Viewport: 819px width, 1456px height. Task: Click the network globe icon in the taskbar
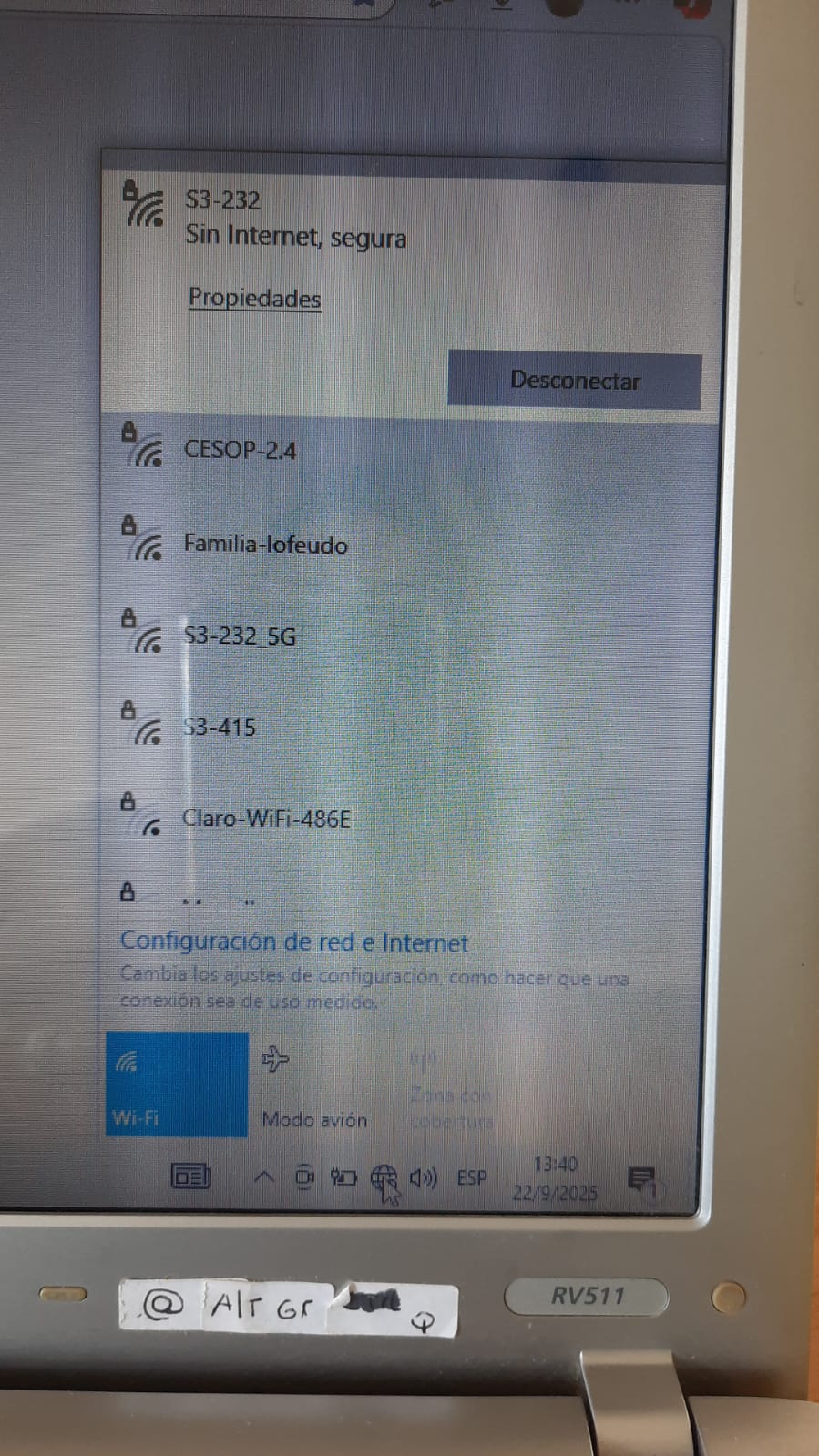(384, 1178)
